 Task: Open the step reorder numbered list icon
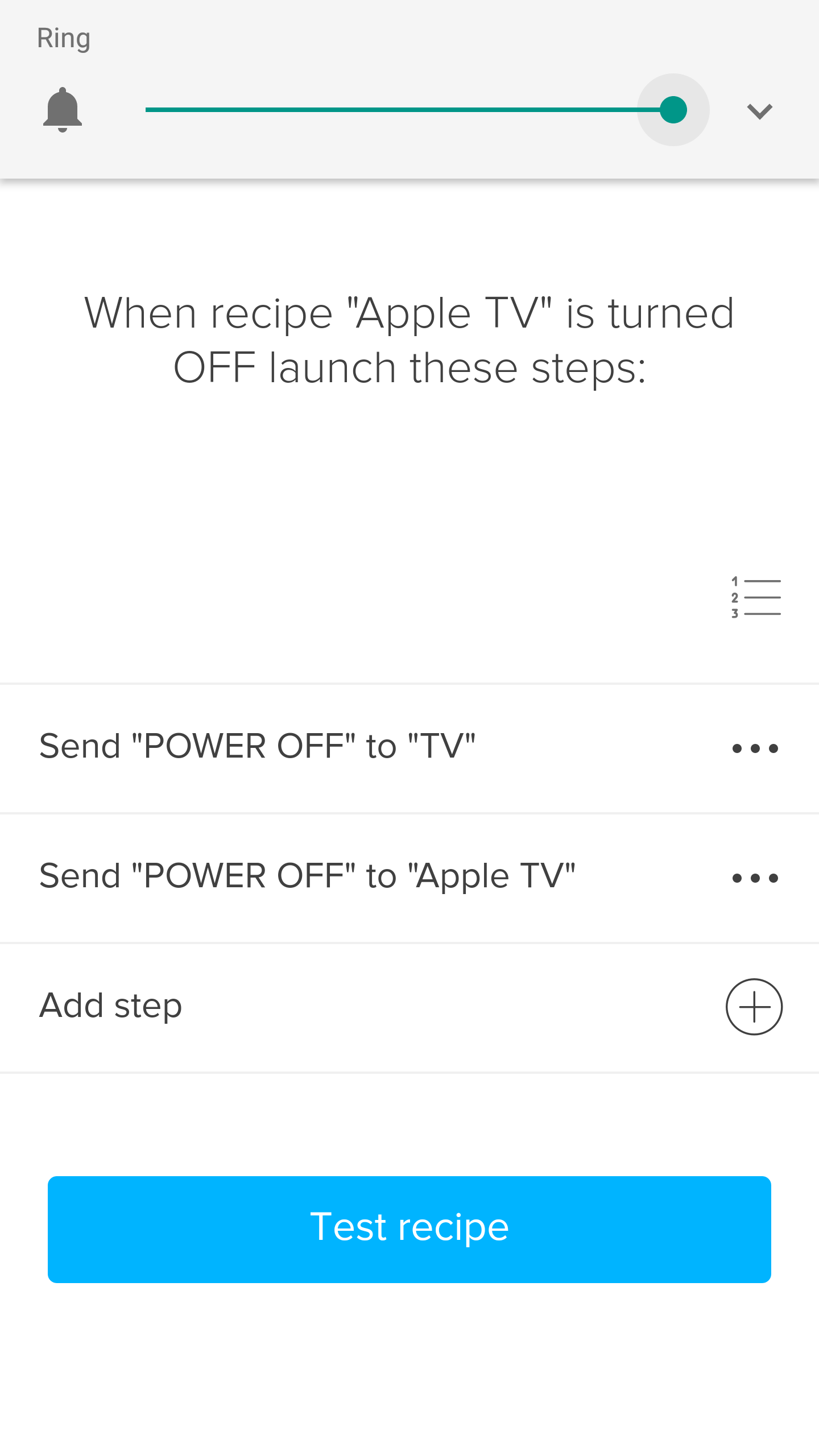[756, 597]
